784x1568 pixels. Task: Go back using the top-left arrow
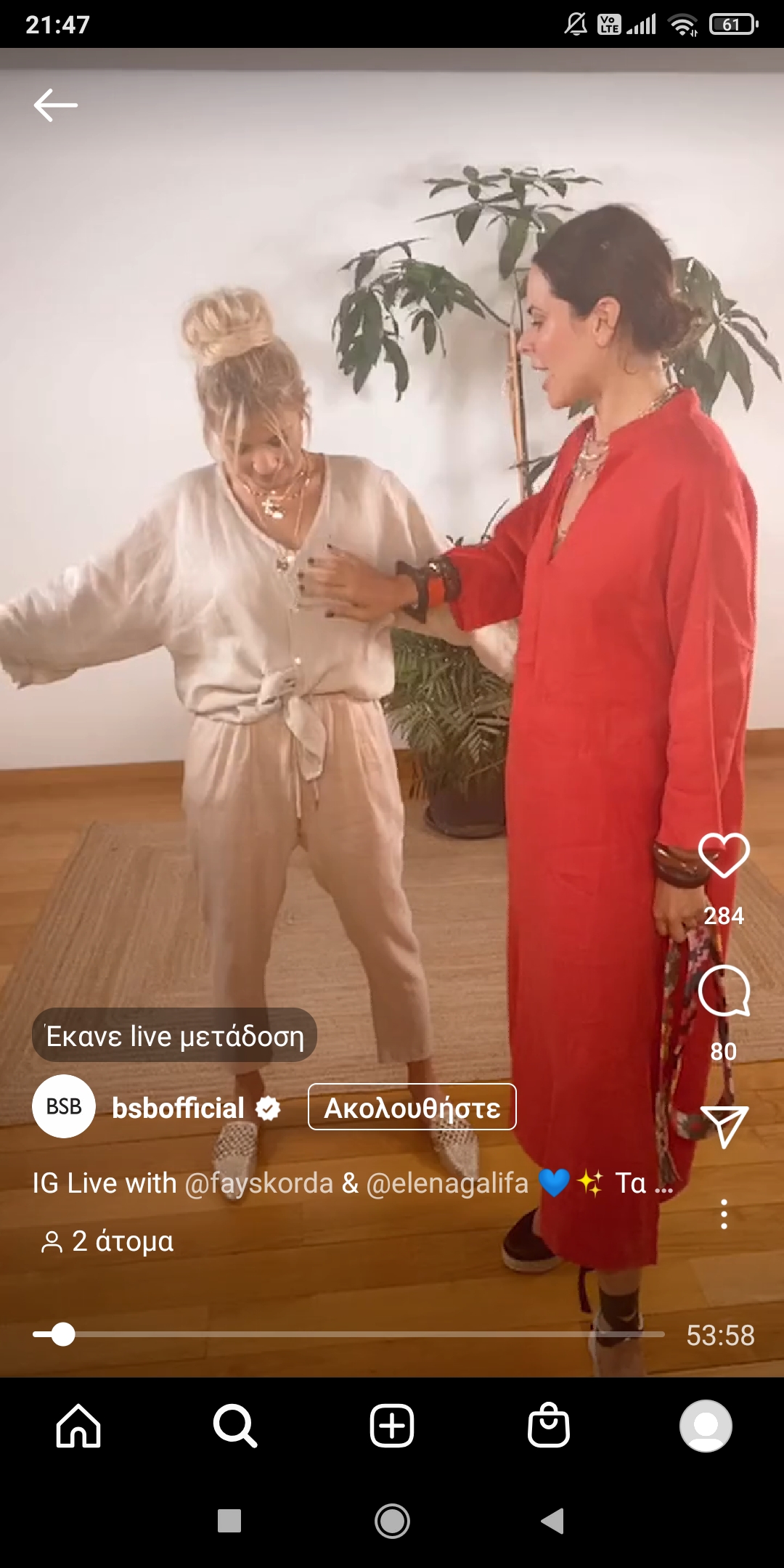pos(55,105)
